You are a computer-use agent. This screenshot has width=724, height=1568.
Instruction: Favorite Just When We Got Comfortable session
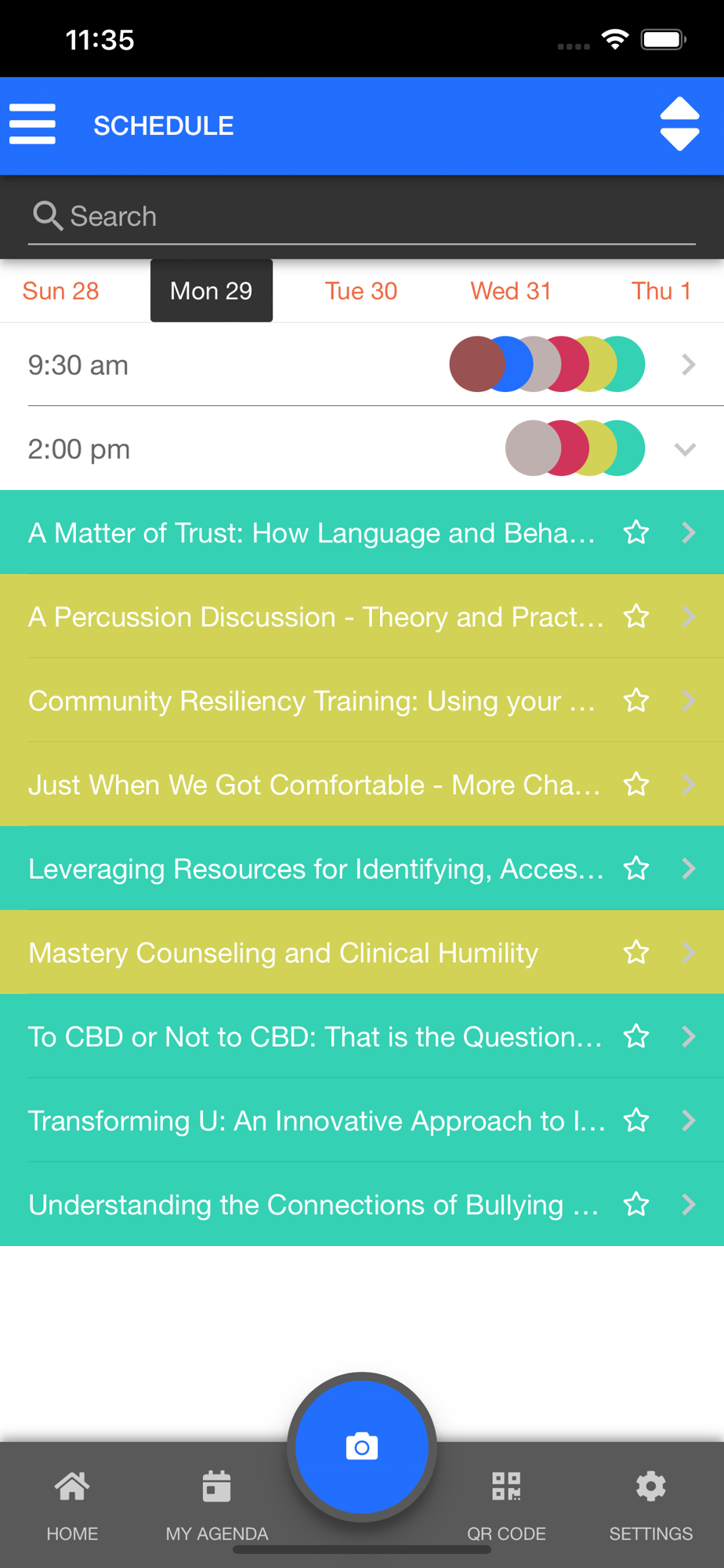click(636, 785)
